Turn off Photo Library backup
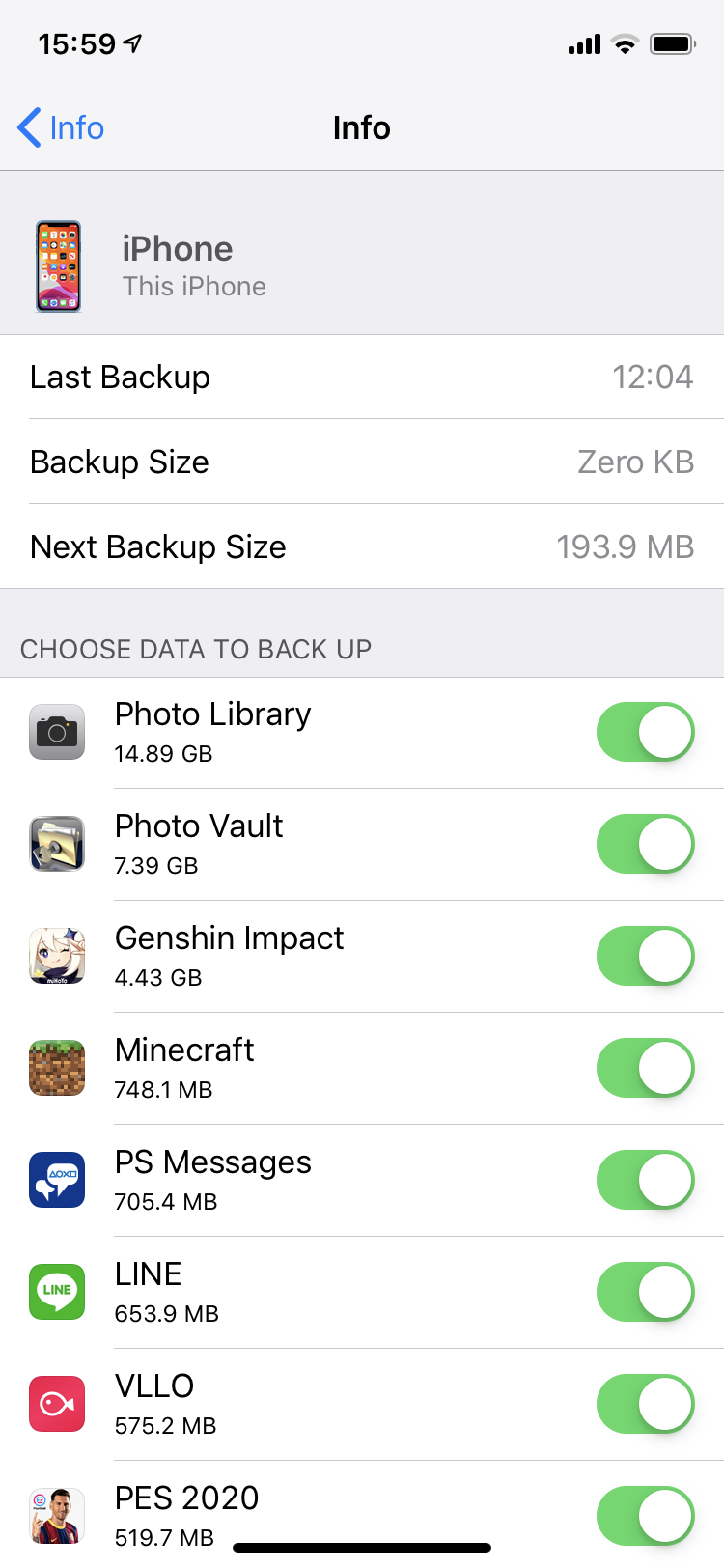This screenshot has width=724, height=1568. click(646, 732)
